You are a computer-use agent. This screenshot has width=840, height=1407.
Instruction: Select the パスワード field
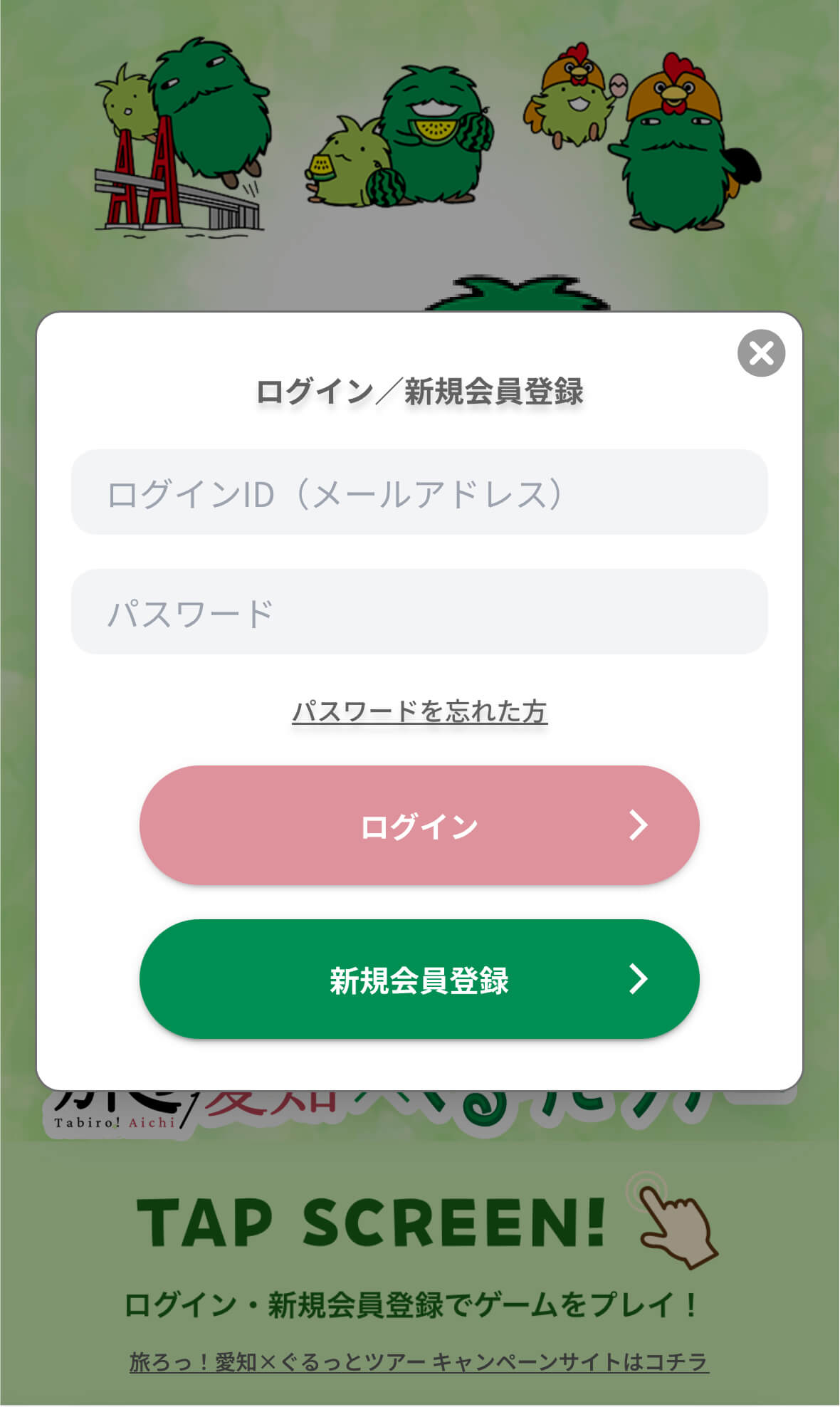pyautogui.click(x=419, y=612)
